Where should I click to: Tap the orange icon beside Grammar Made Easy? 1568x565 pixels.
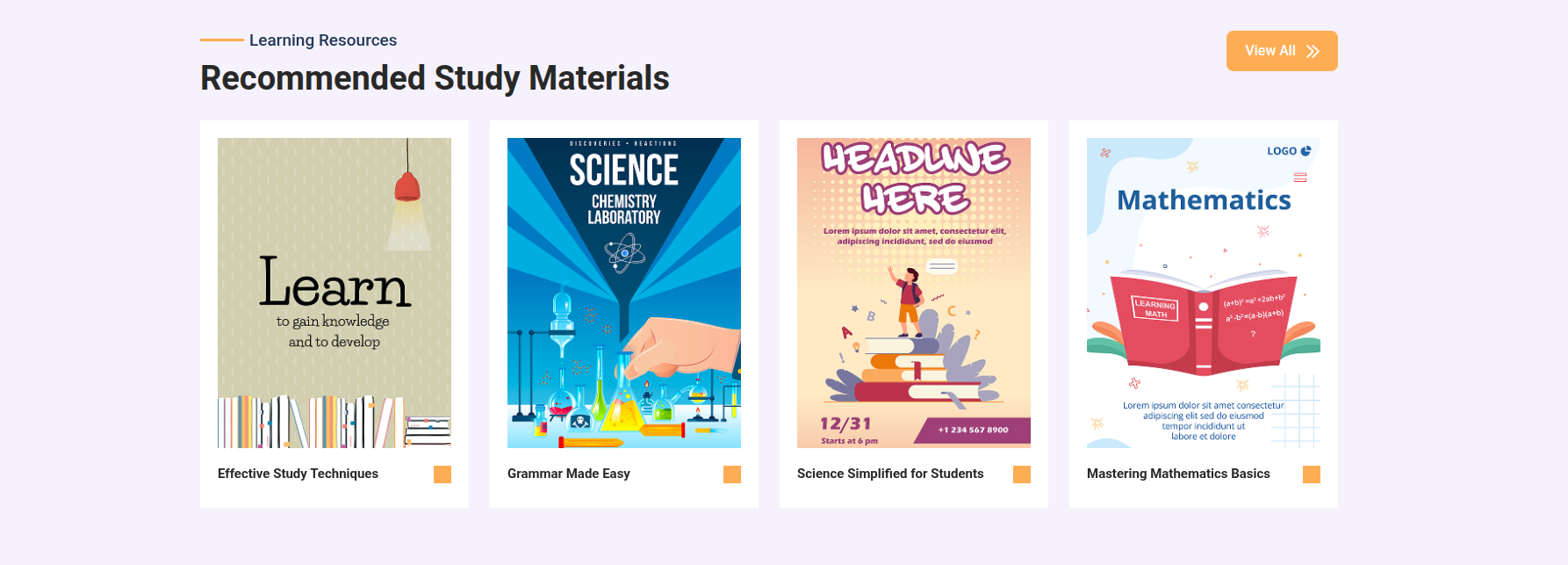(732, 474)
